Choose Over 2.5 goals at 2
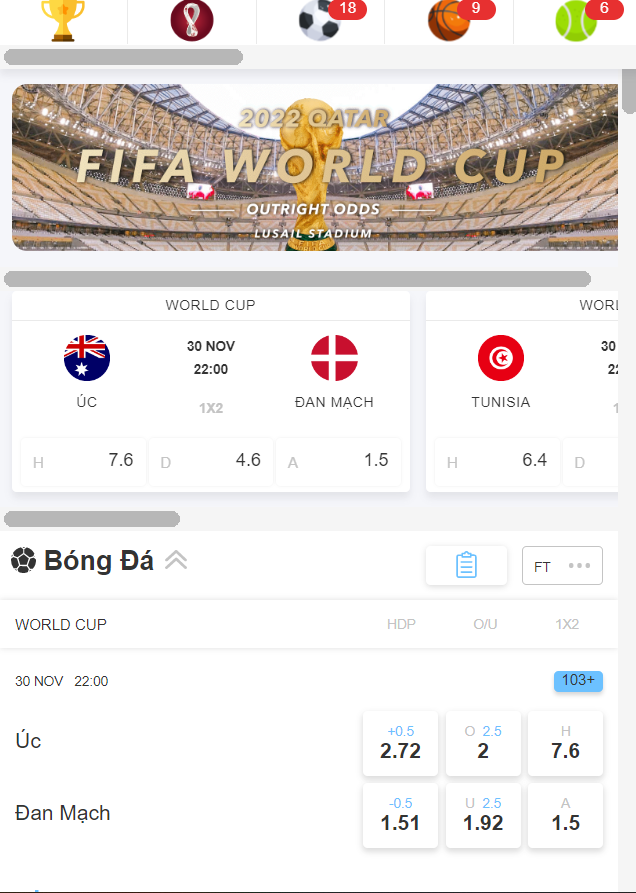636x893 pixels. pos(483,743)
